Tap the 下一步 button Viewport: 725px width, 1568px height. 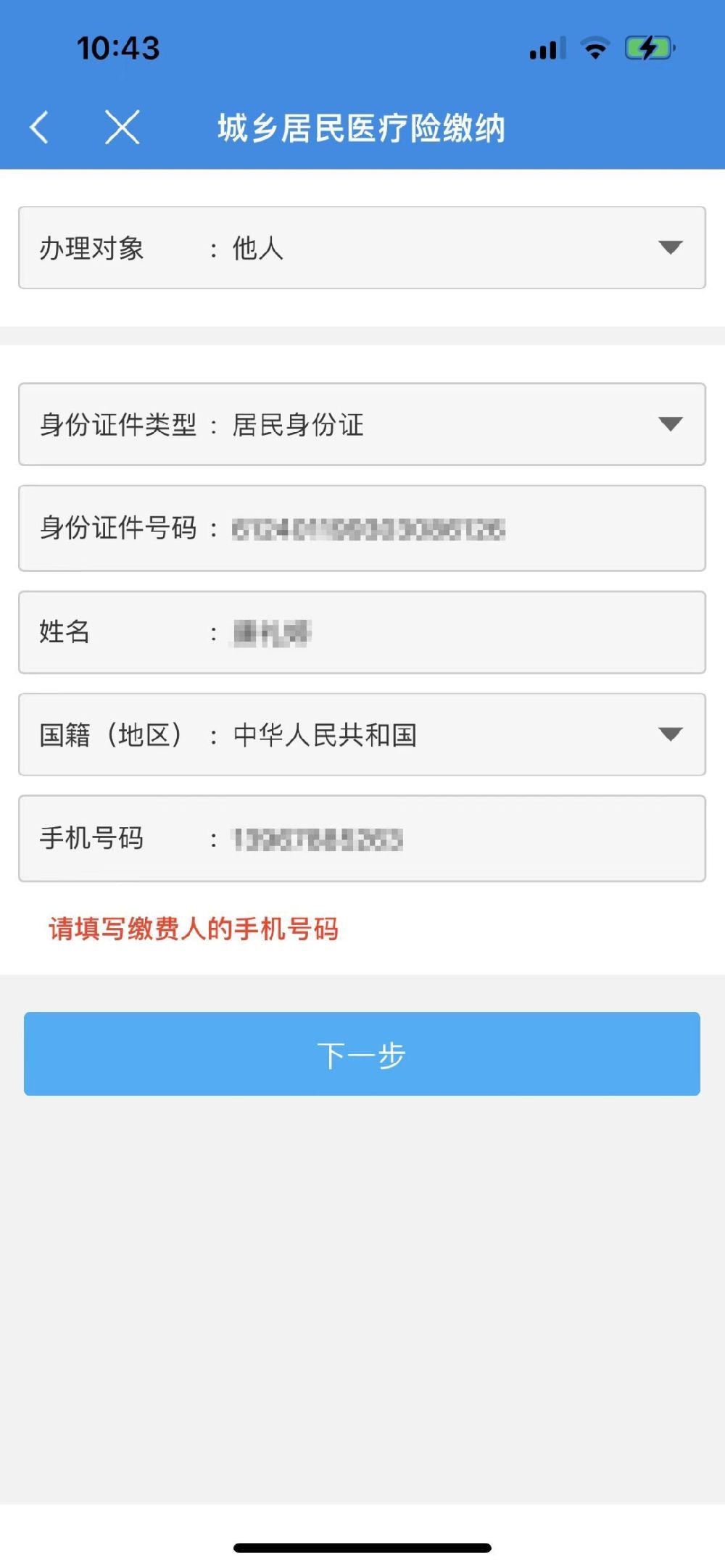362,1054
